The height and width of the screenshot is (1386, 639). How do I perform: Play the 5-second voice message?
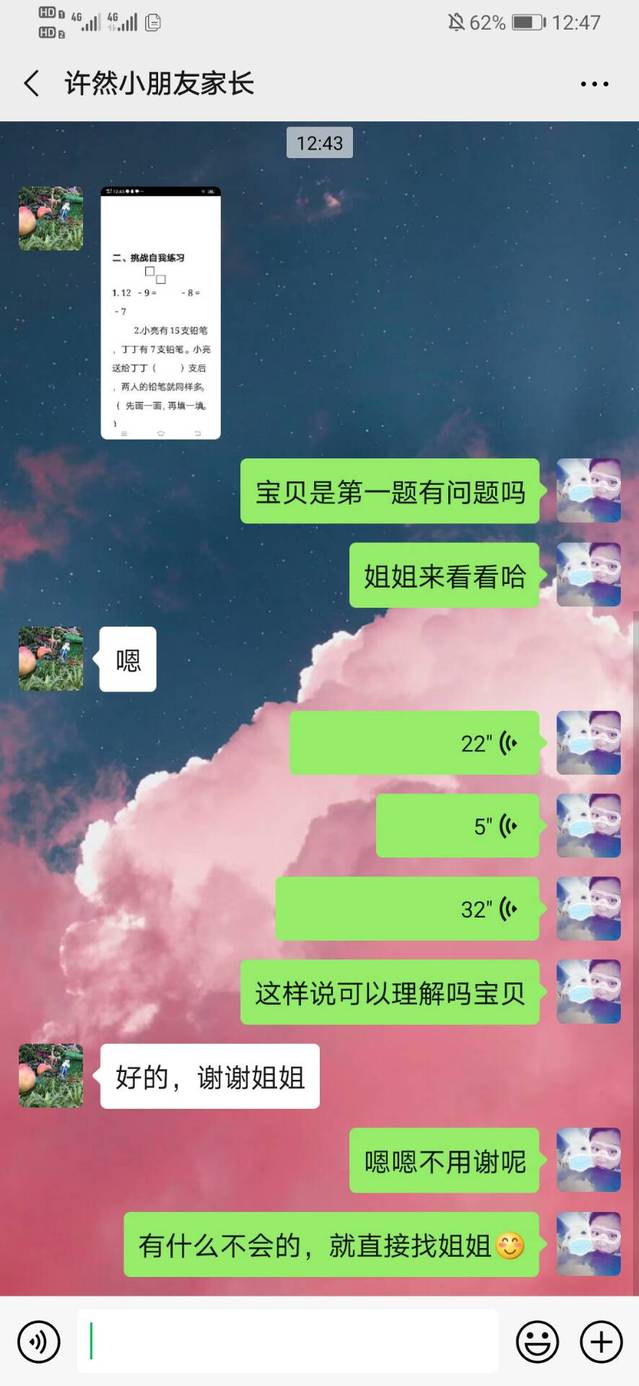click(x=457, y=826)
